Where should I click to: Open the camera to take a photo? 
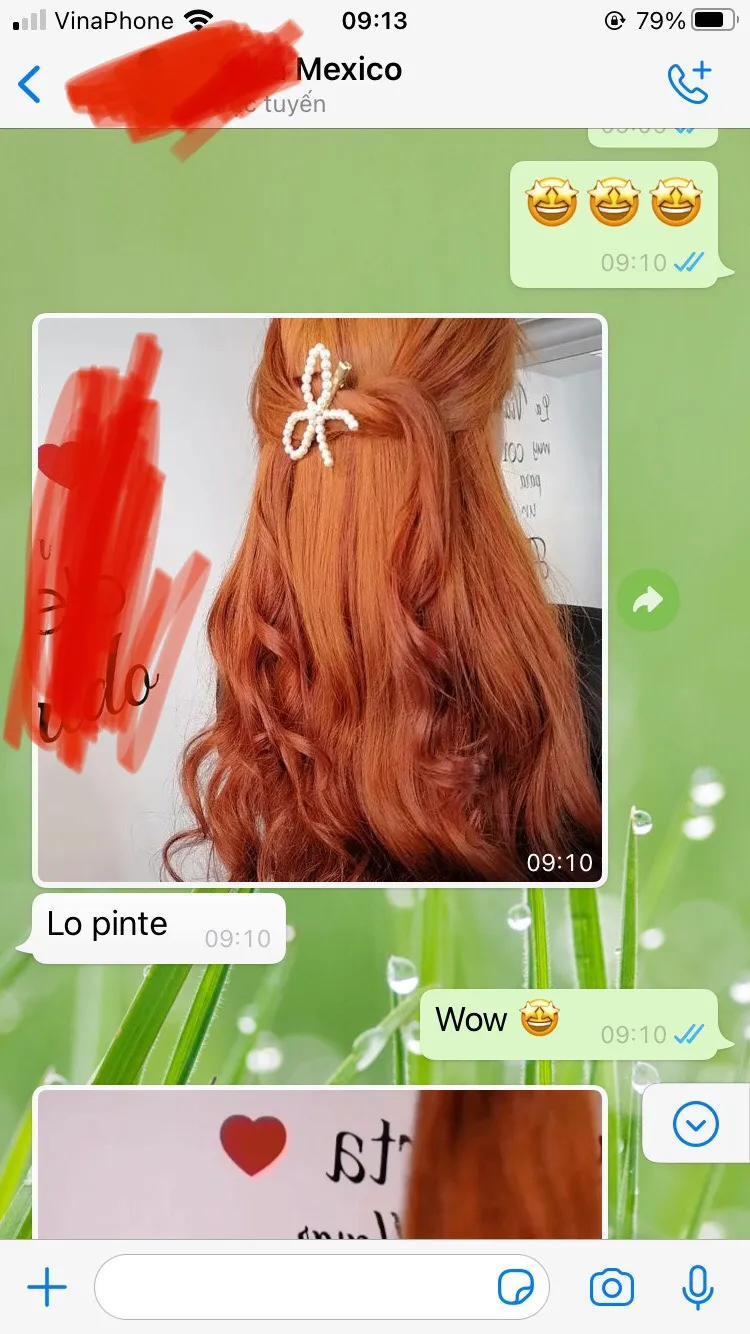[612, 1288]
